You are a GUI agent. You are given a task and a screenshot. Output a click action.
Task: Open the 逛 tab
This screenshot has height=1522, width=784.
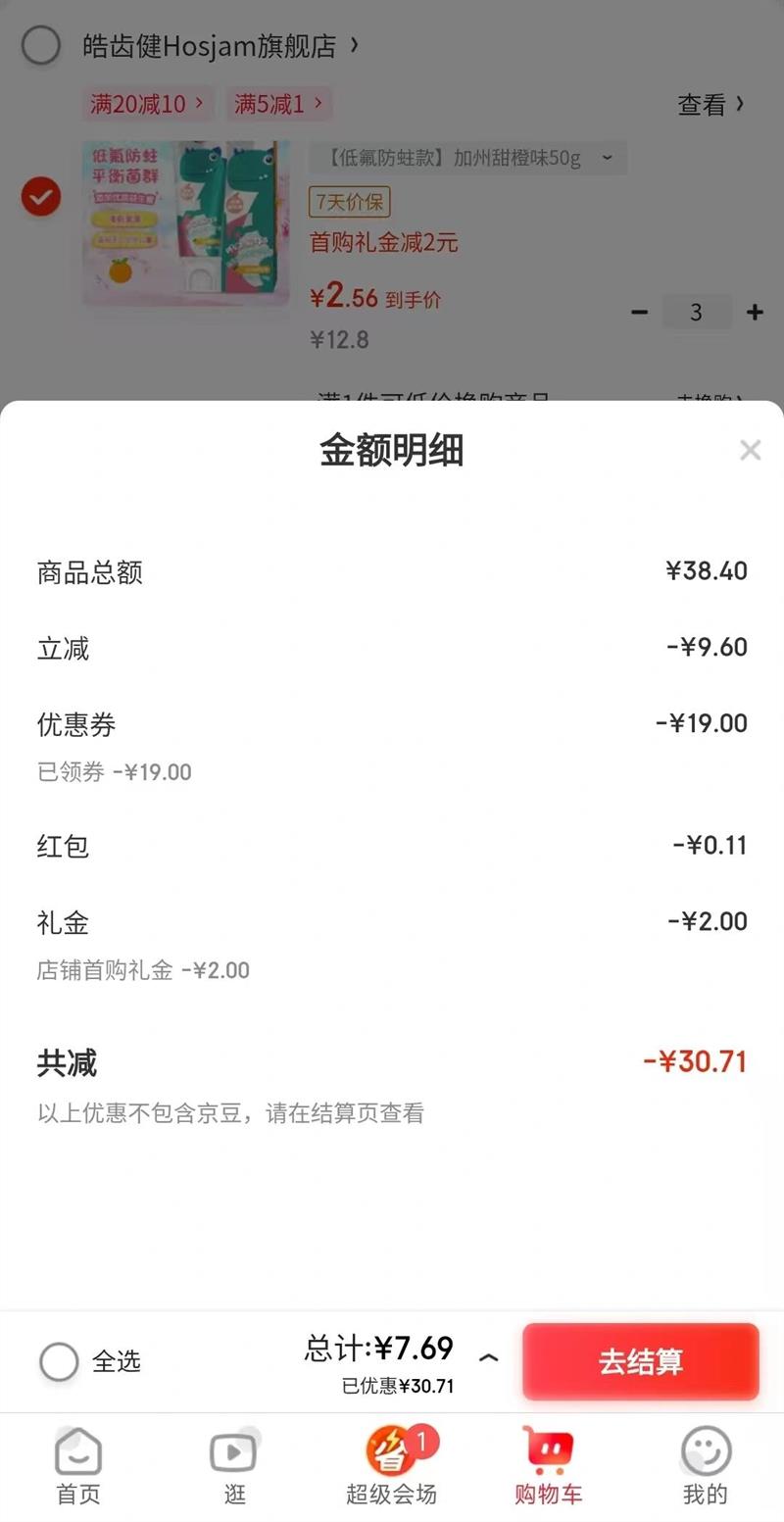pyautogui.click(x=234, y=1465)
